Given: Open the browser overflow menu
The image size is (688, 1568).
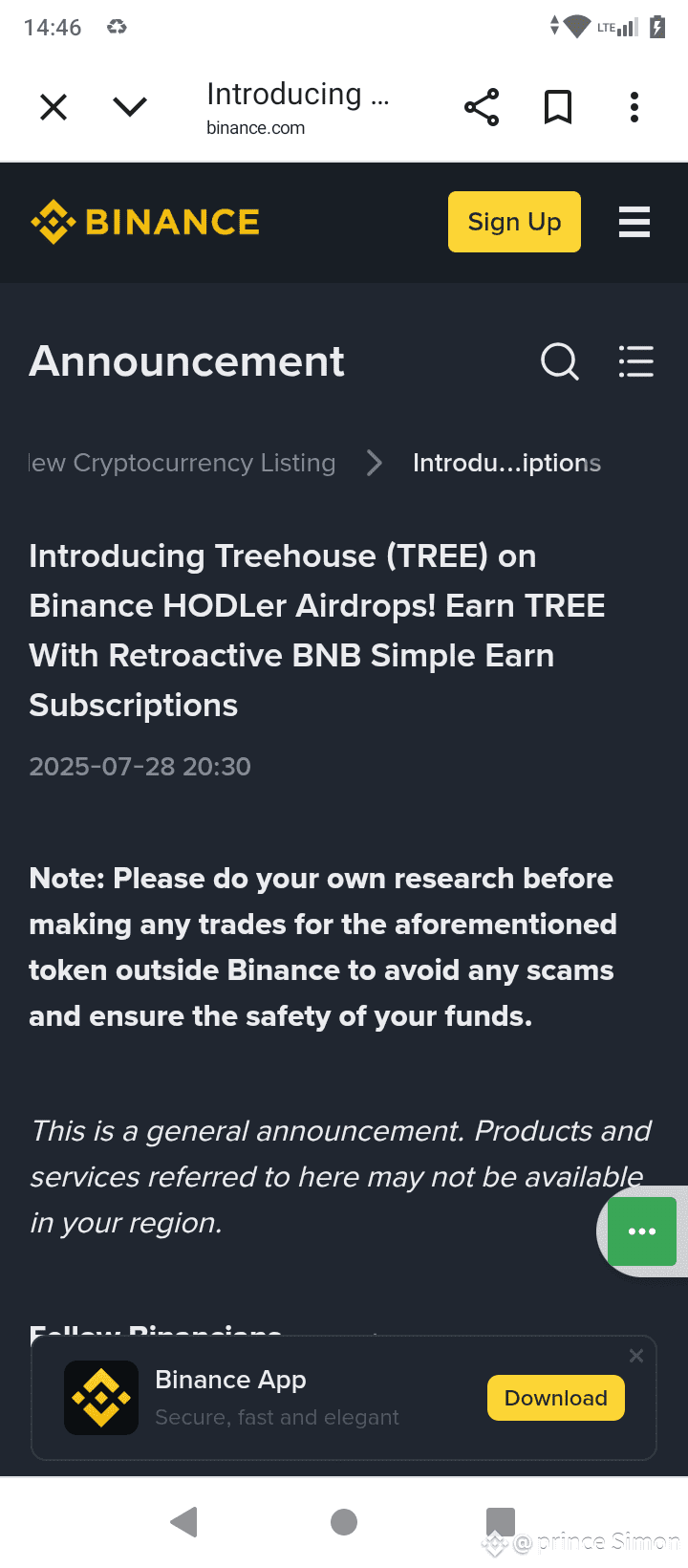Looking at the screenshot, I should [634, 107].
